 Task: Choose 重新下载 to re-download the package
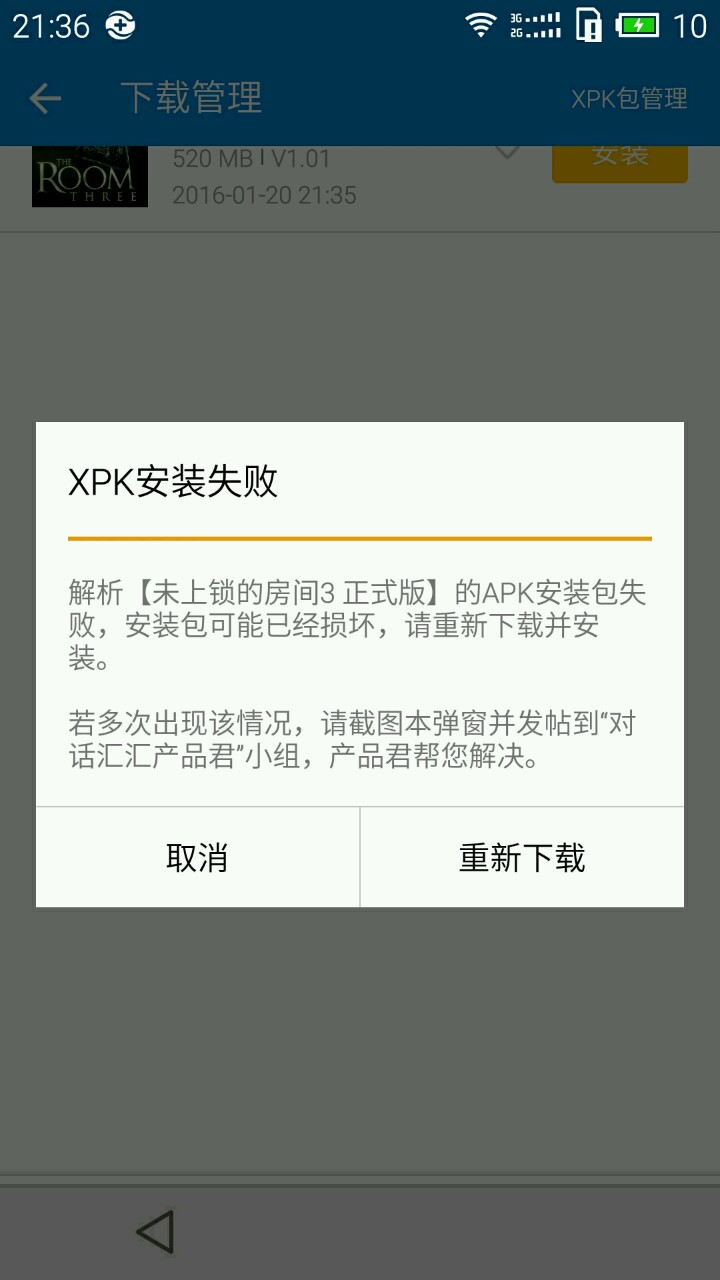click(521, 858)
